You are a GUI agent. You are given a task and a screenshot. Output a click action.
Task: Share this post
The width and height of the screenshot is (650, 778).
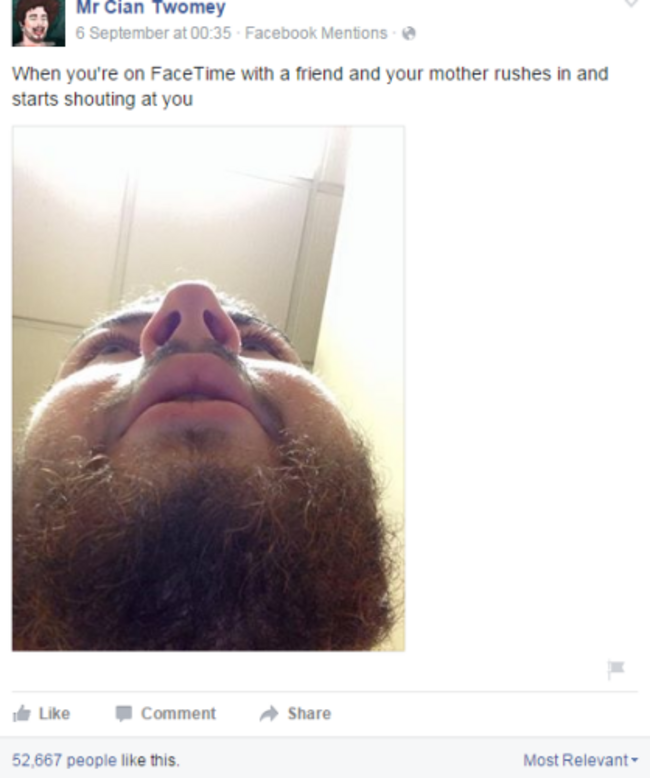[296, 713]
